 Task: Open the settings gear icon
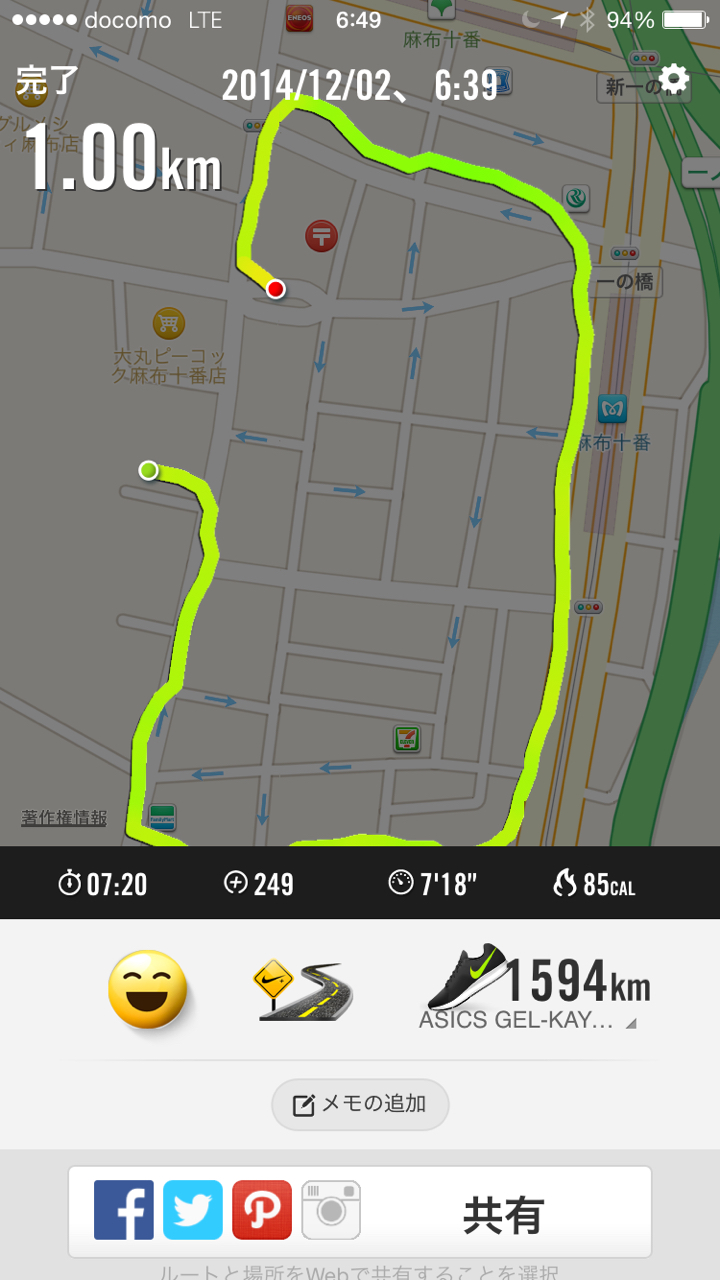[673, 79]
